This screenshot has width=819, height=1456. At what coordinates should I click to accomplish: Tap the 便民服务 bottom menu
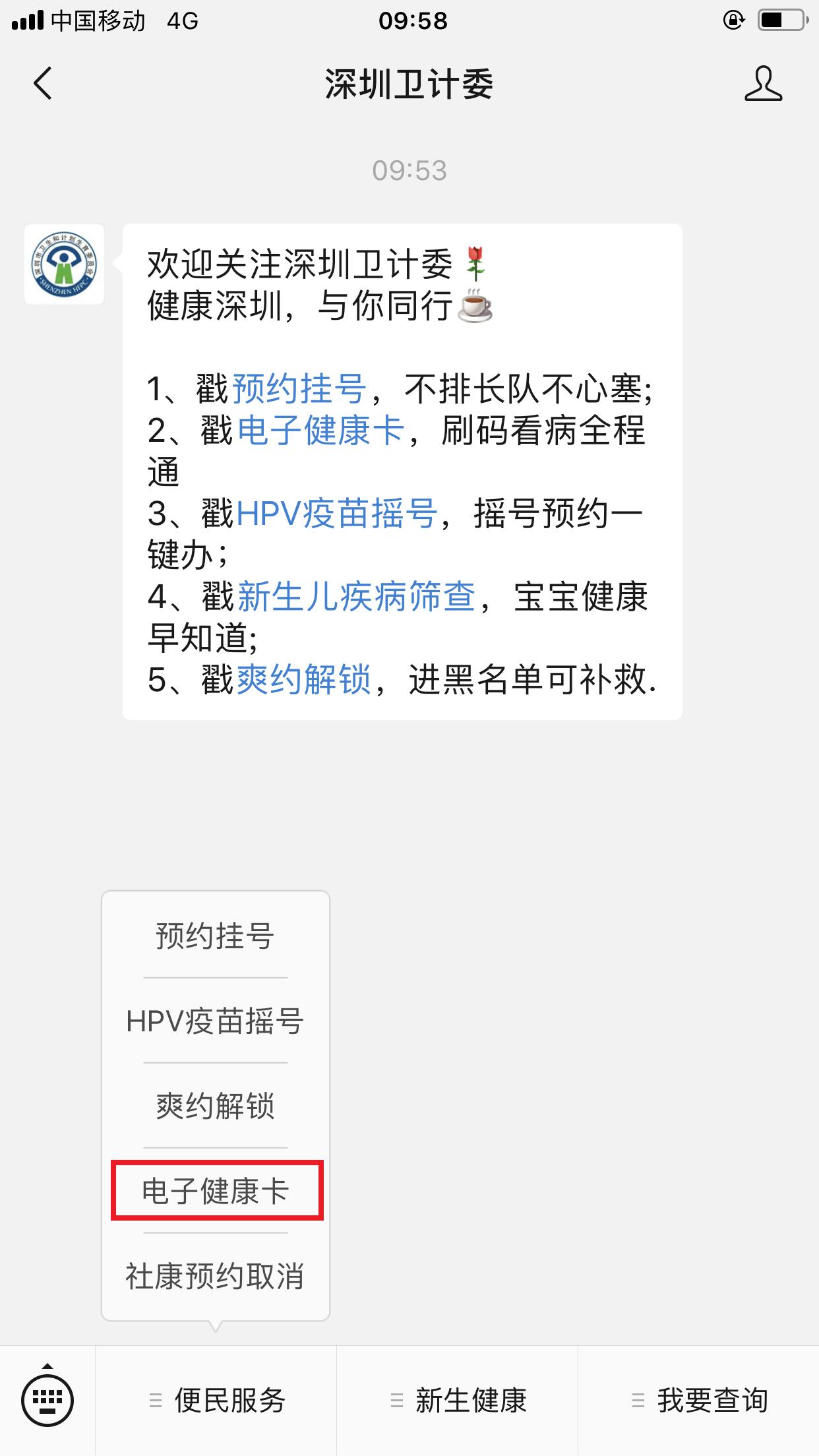216,1400
